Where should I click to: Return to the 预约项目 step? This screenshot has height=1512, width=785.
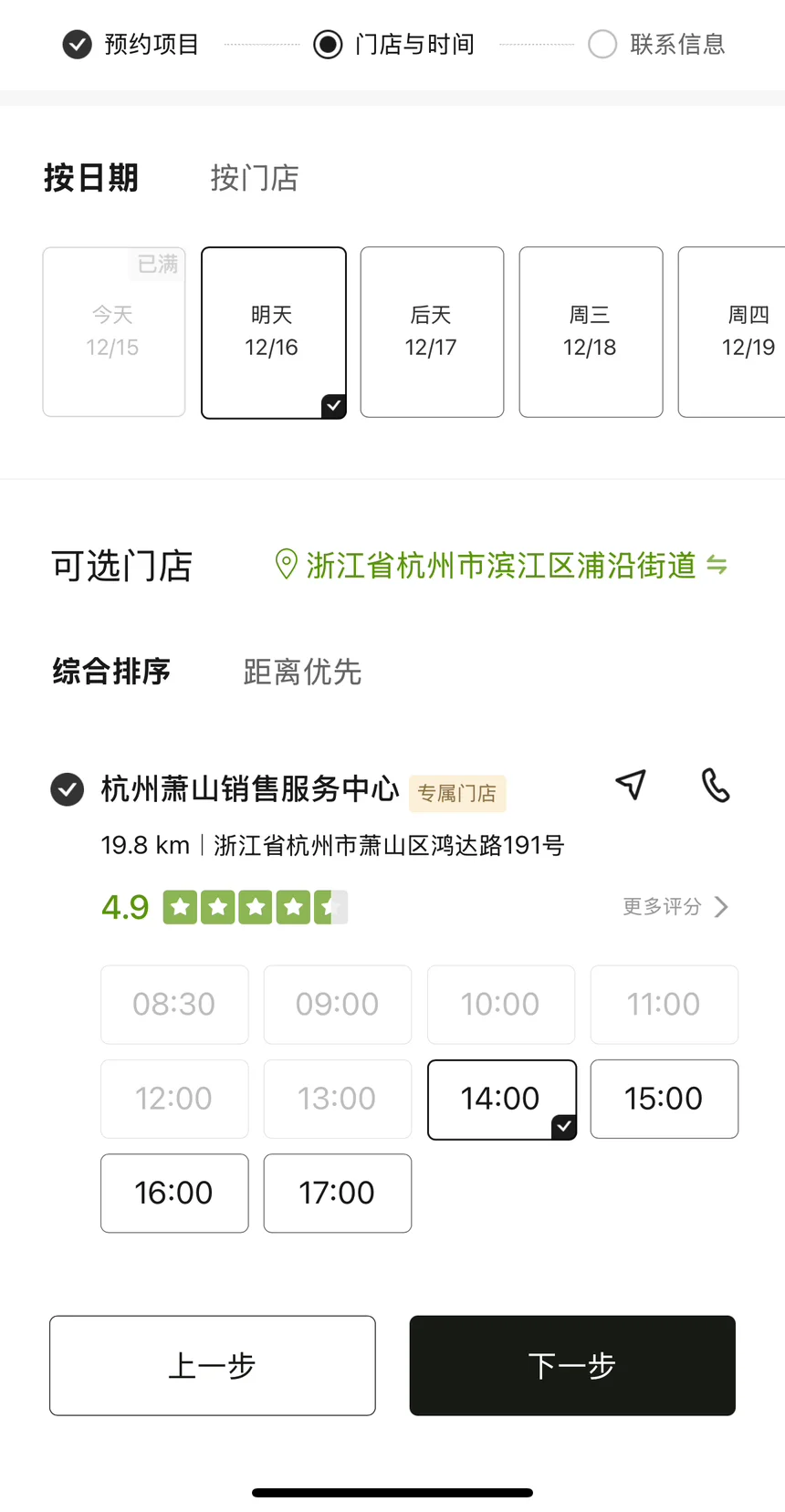coord(131,44)
